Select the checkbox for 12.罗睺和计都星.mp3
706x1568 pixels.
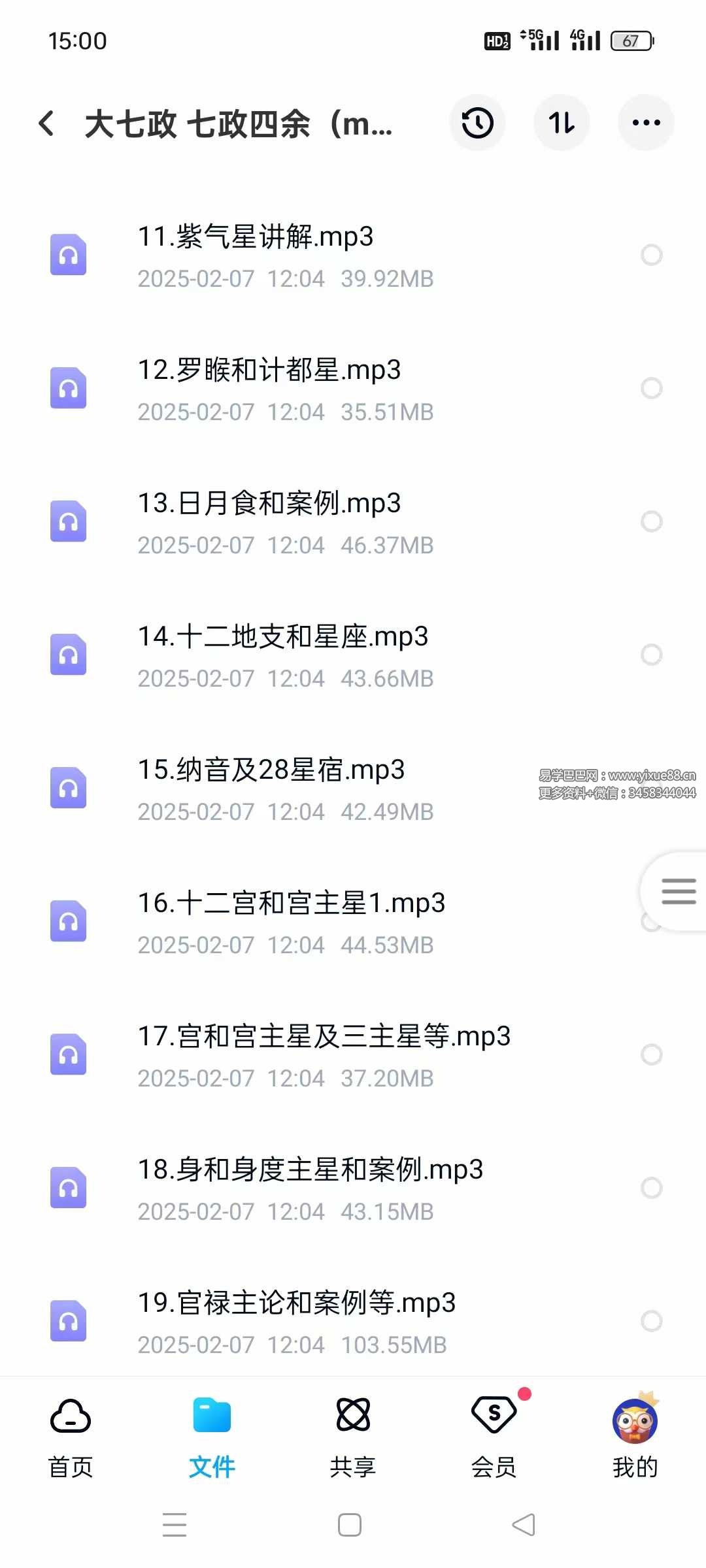[652, 388]
